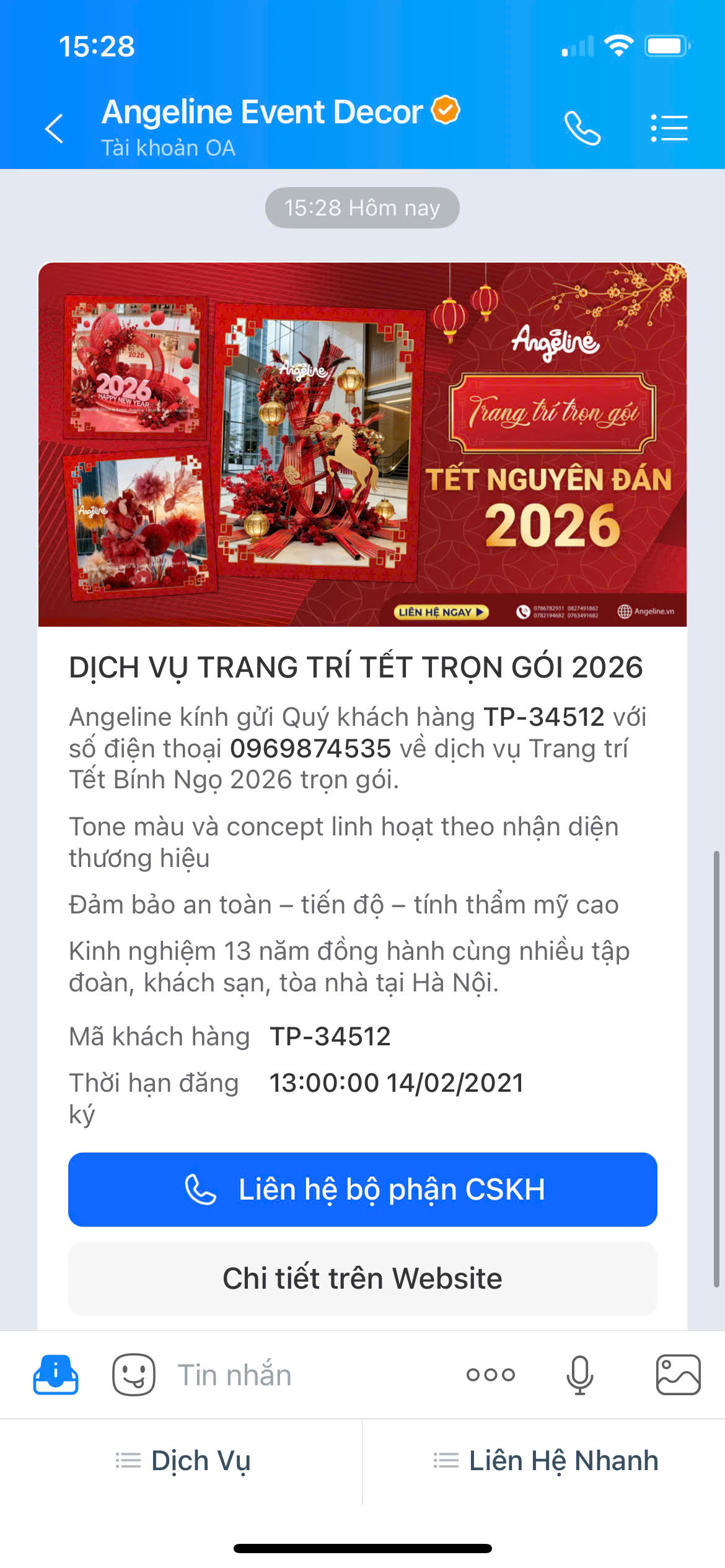Attach a photo from the gallery

click(678, 1375)
